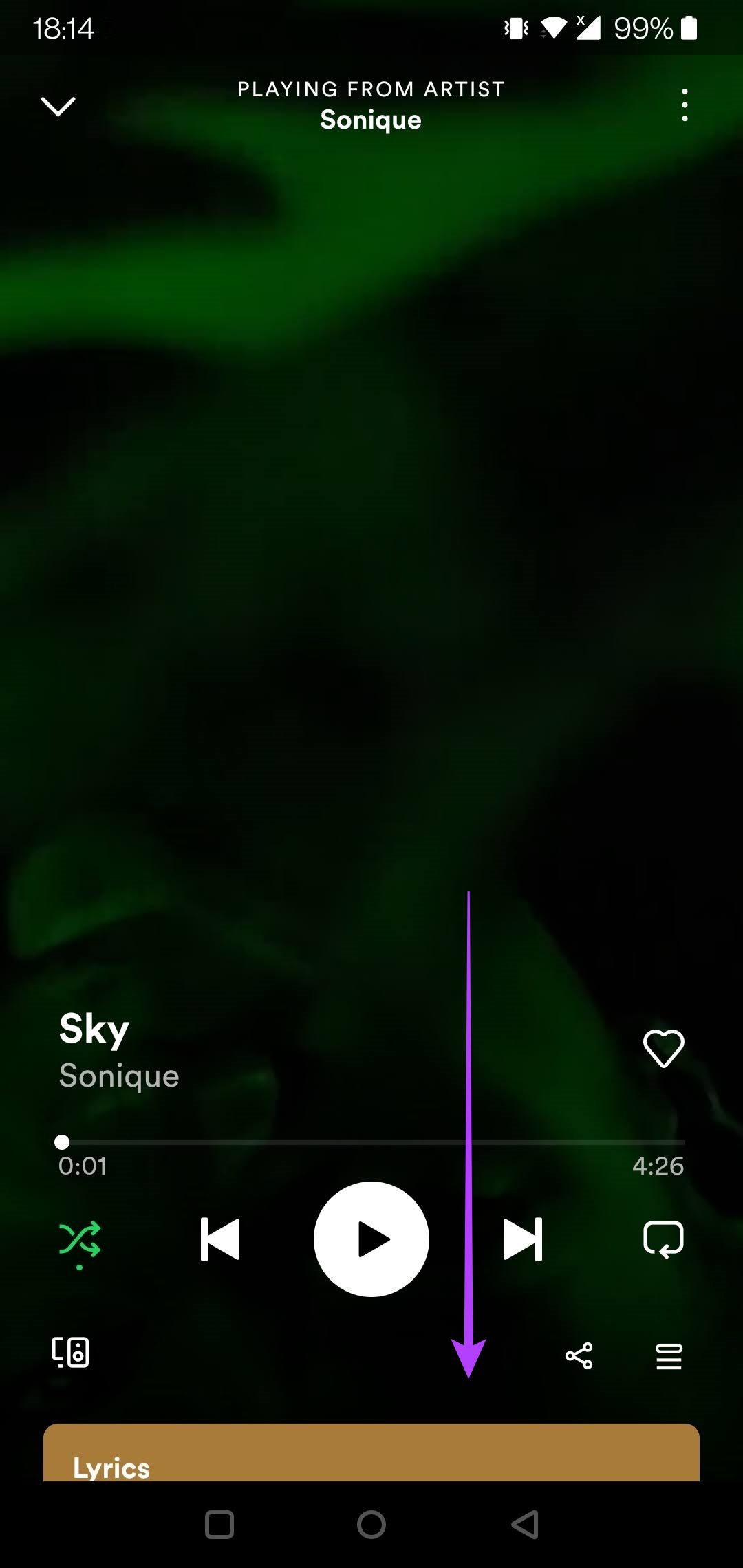The image size is (743, 1568).
Task: Open the play queue
Action: pos(669,1356)
